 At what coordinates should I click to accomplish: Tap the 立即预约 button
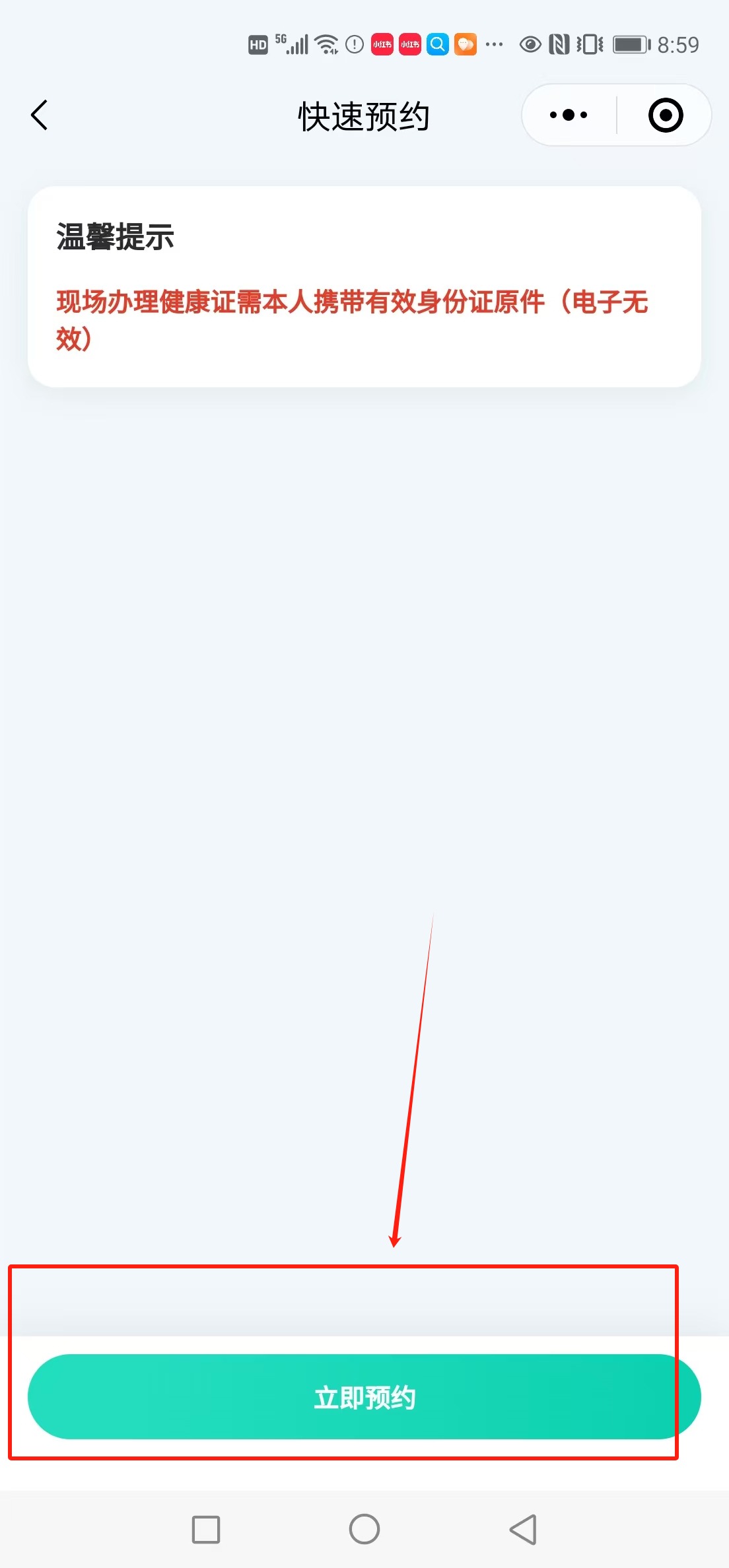364,1396
